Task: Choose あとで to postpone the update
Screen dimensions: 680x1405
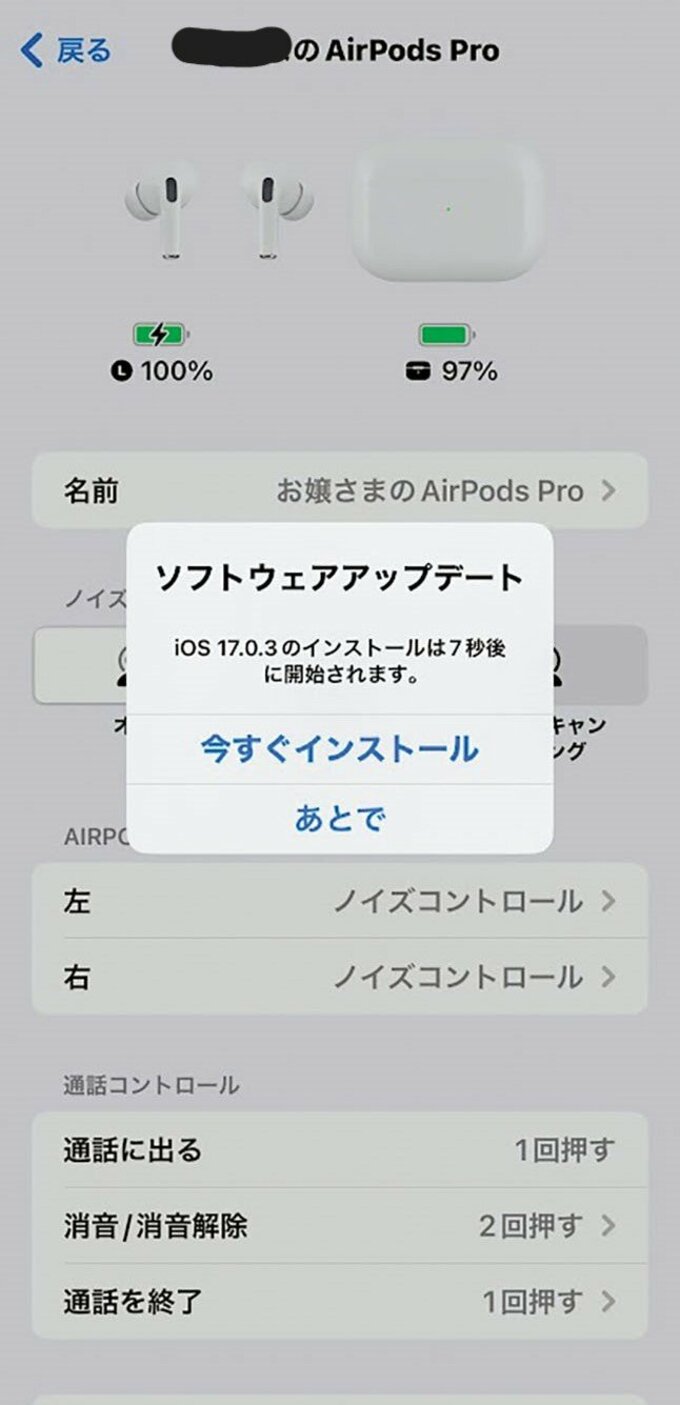Action: (x=339, y=819)
